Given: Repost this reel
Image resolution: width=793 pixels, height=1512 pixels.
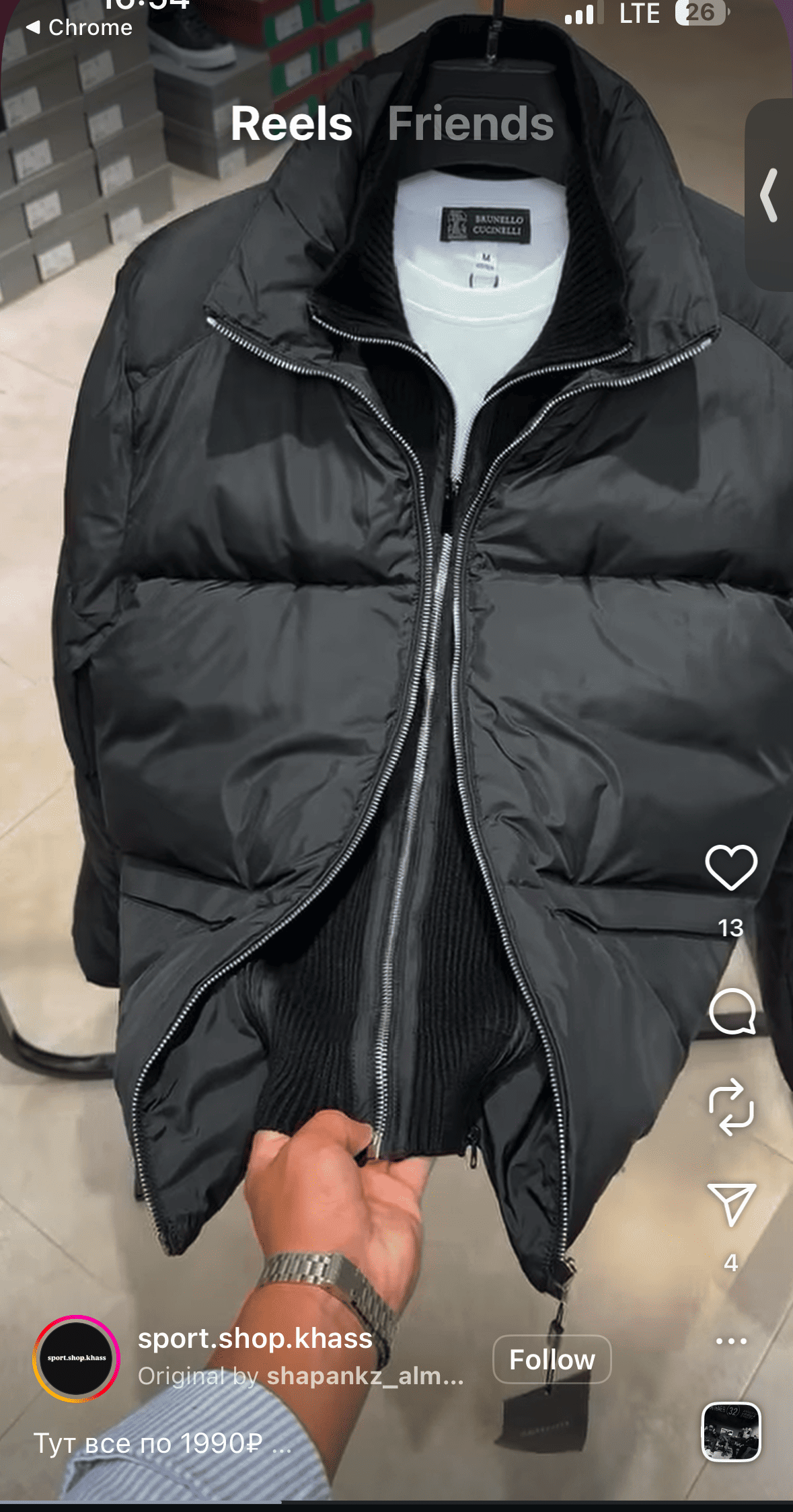Looking at the screenshot, I should pyautogui.click(x=731, y=1107).
